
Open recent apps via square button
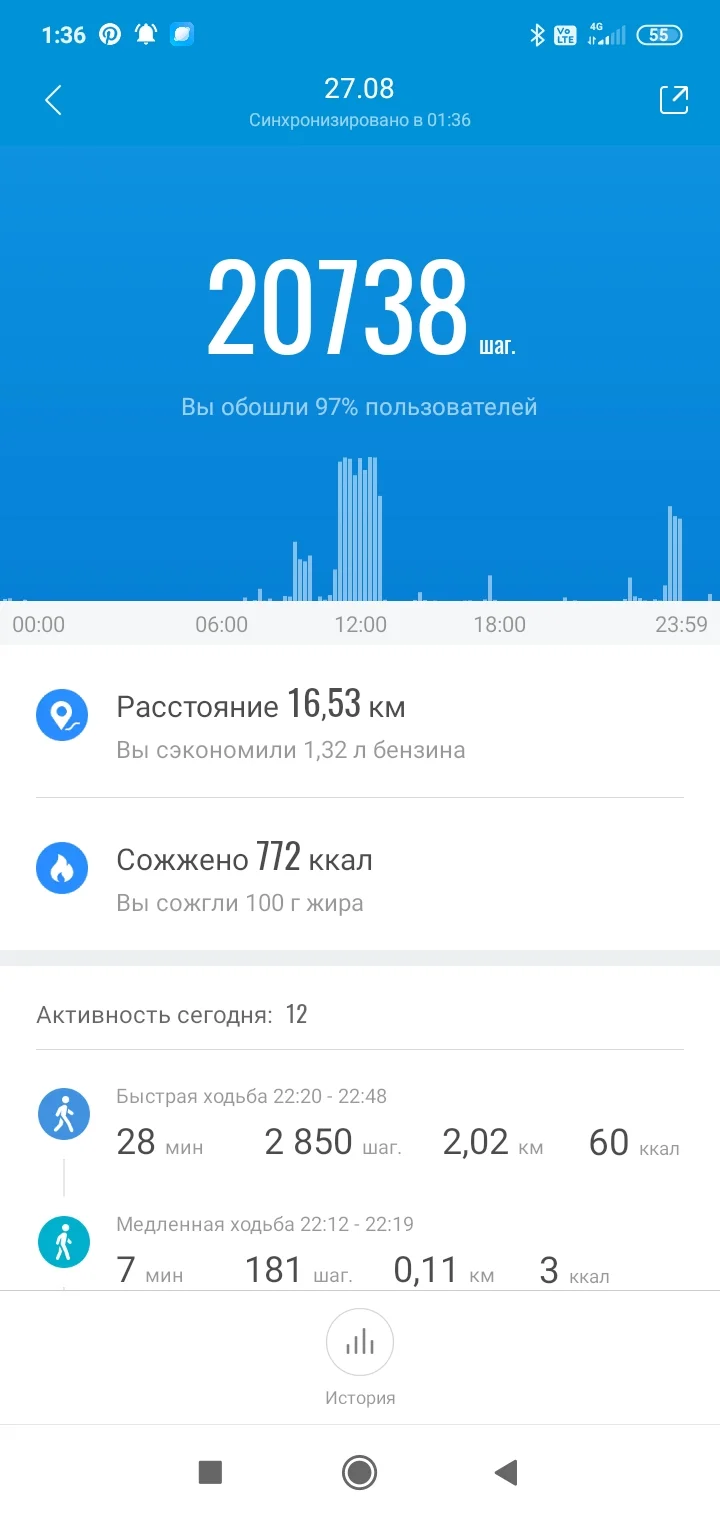point(210,1472)
